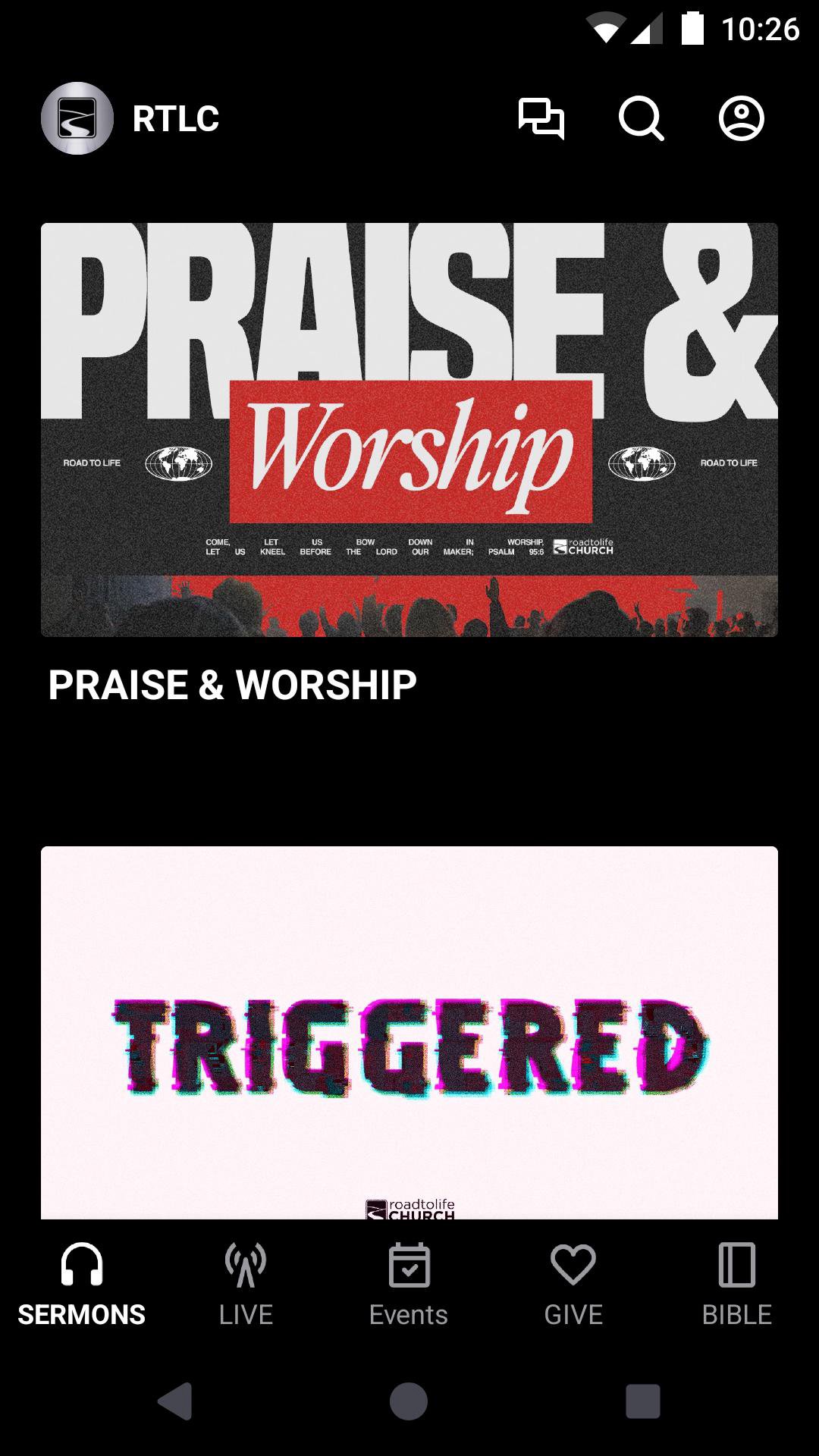Open the Triggered sermon series
The height and width of the screenshot is (1456, 819).
point(409,1033)
